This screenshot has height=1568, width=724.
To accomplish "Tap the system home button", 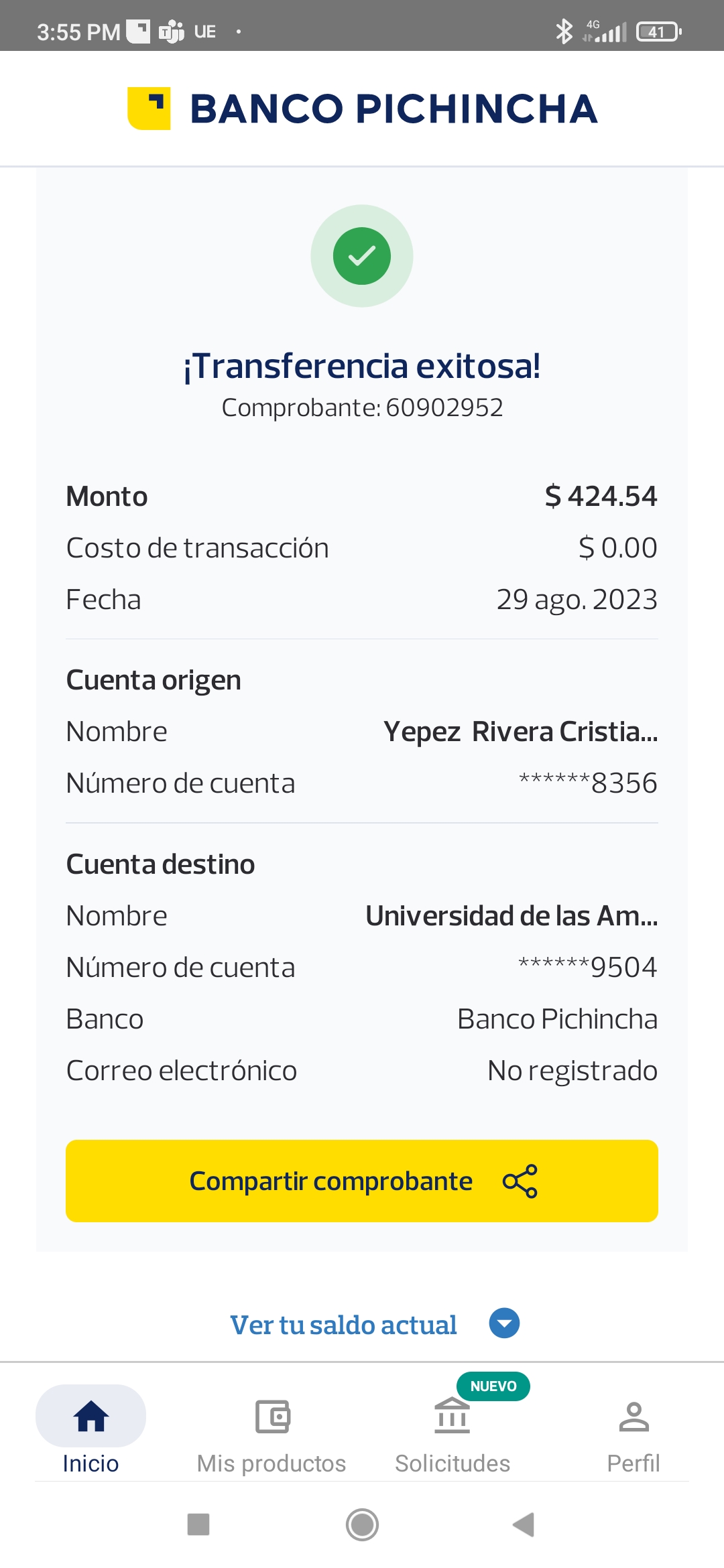I will 362,1524.
